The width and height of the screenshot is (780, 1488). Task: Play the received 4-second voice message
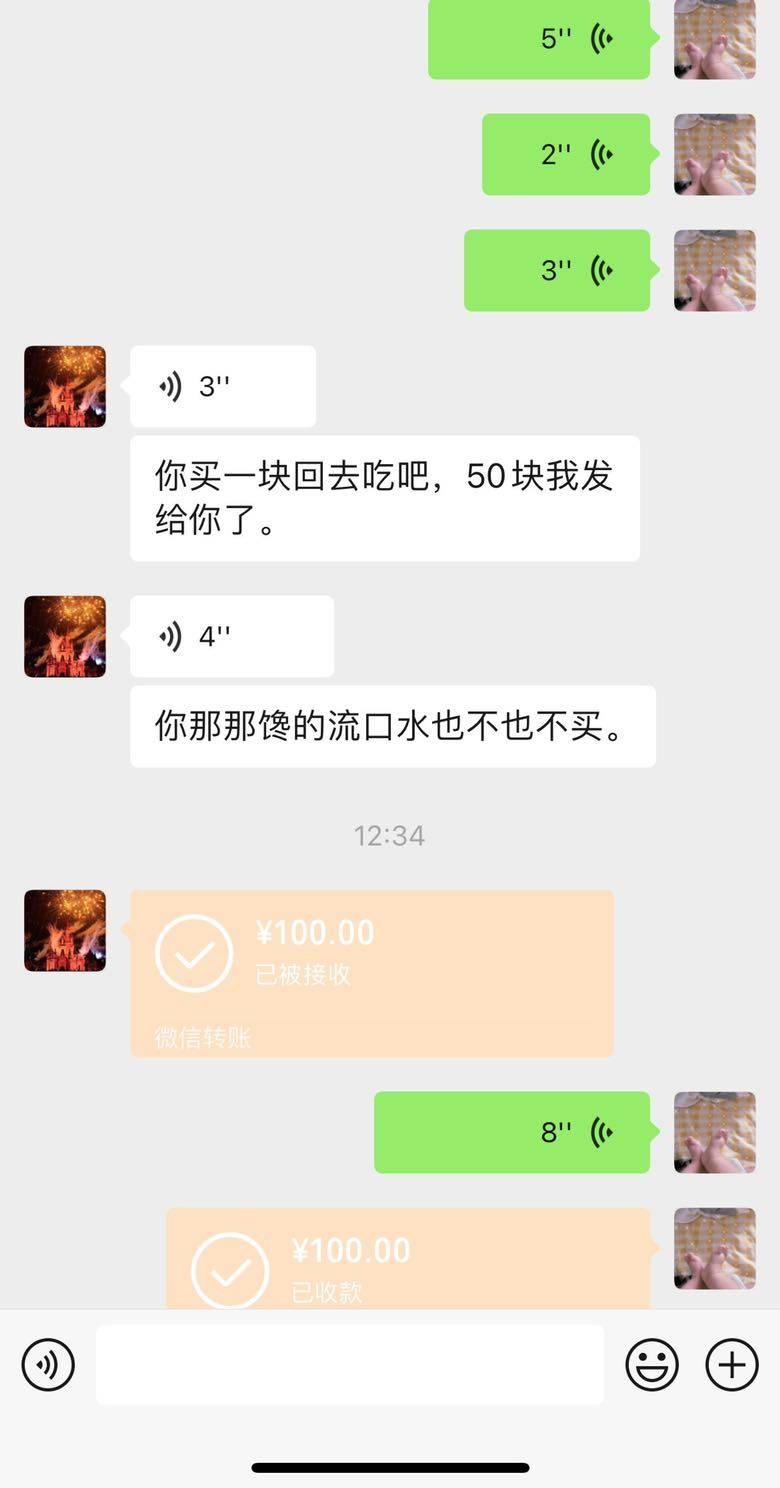[x=232, y=636]
